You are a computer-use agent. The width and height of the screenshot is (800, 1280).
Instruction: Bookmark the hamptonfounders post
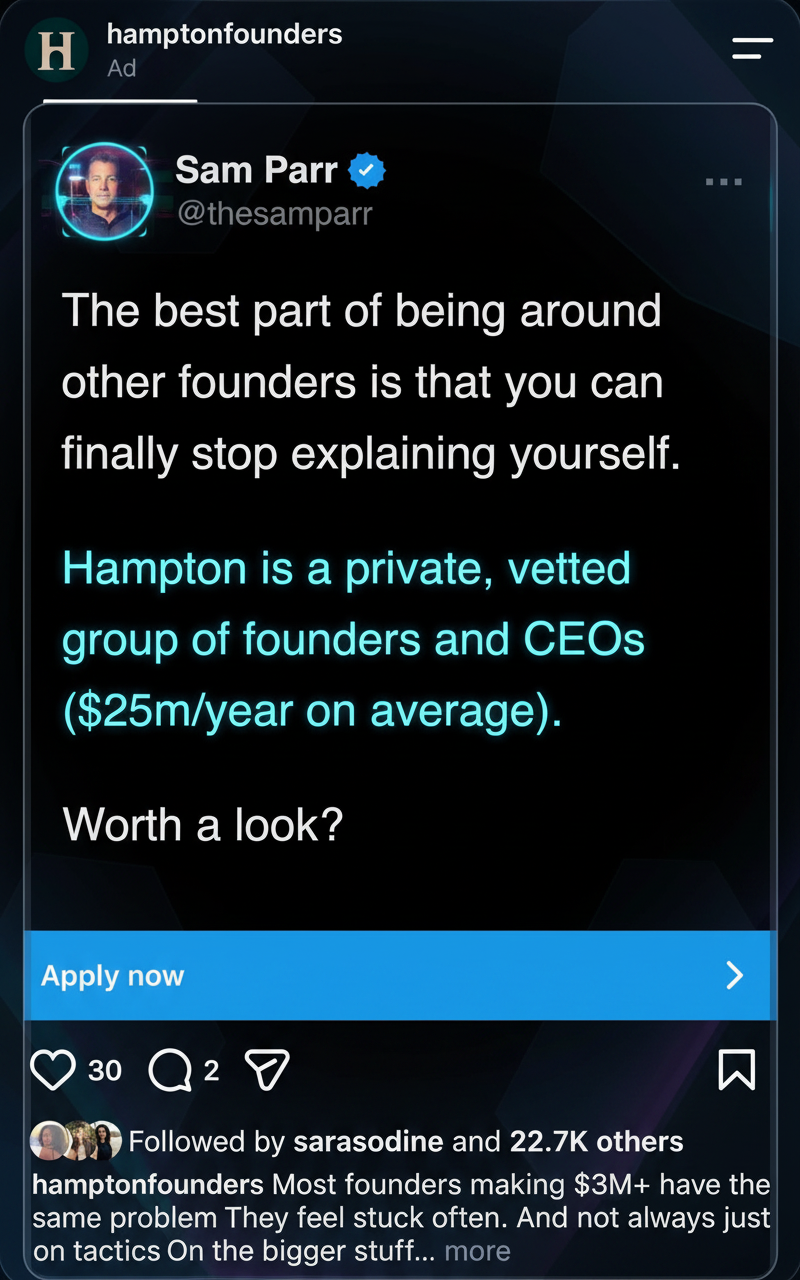point(737,1069)
